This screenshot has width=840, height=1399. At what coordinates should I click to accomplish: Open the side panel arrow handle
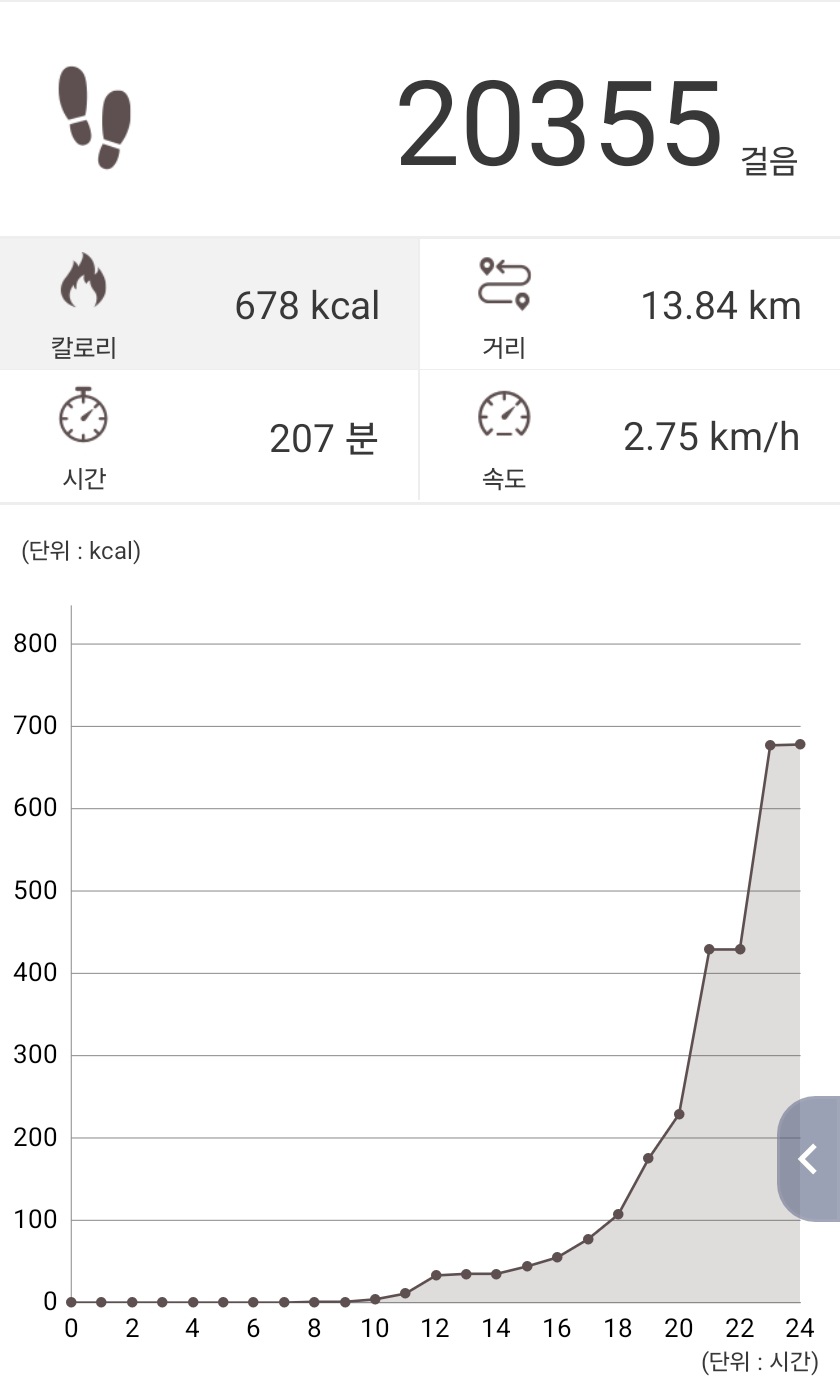coord(808,1159)
